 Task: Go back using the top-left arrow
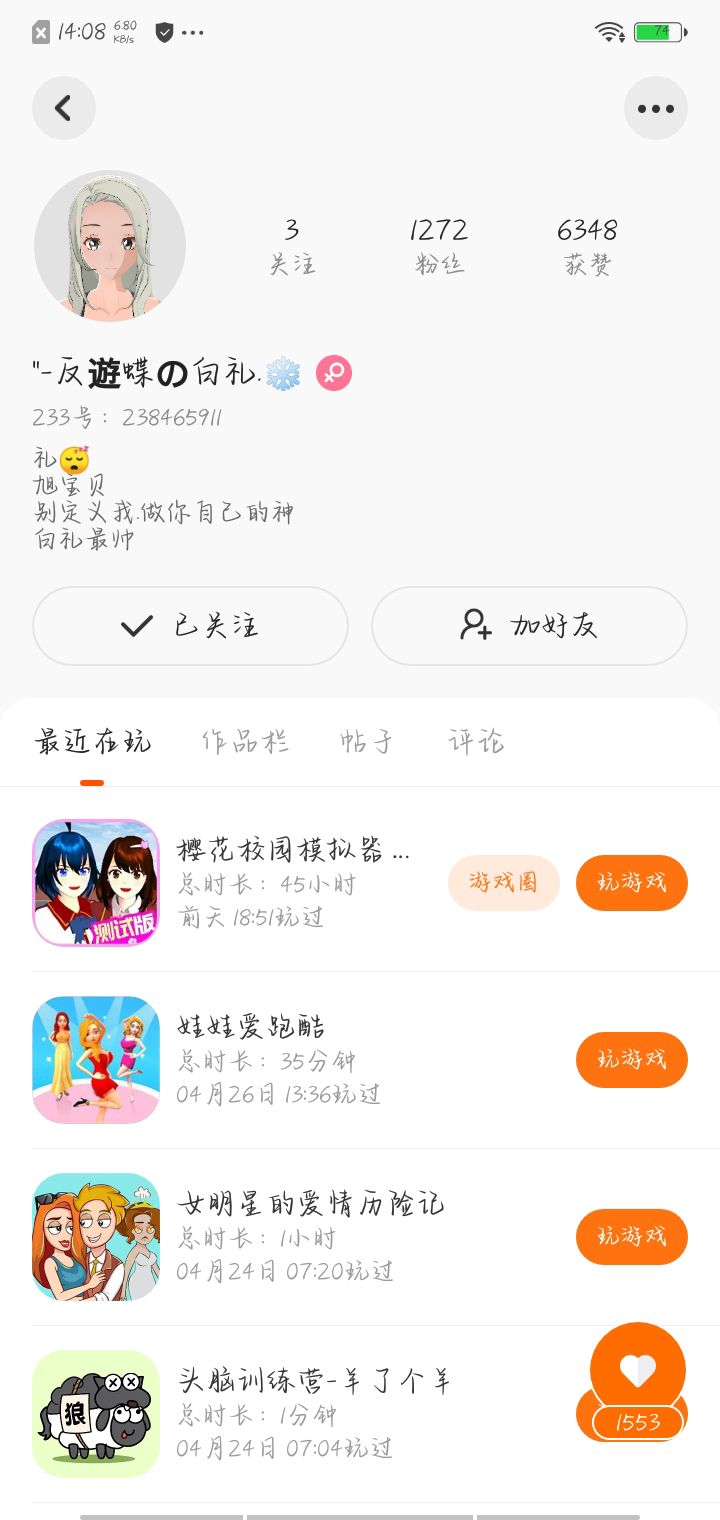click(64, 108)
